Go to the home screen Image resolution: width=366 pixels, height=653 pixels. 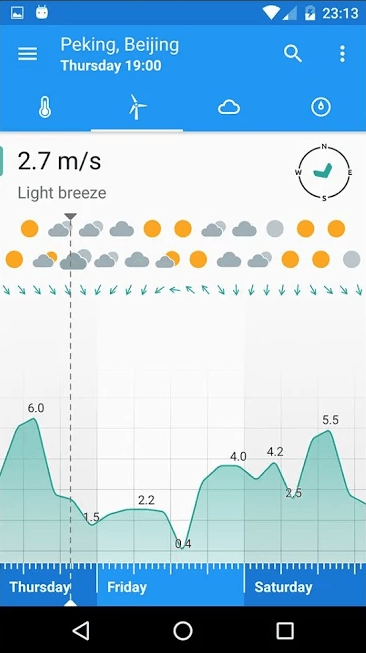(x=183, y=631)
